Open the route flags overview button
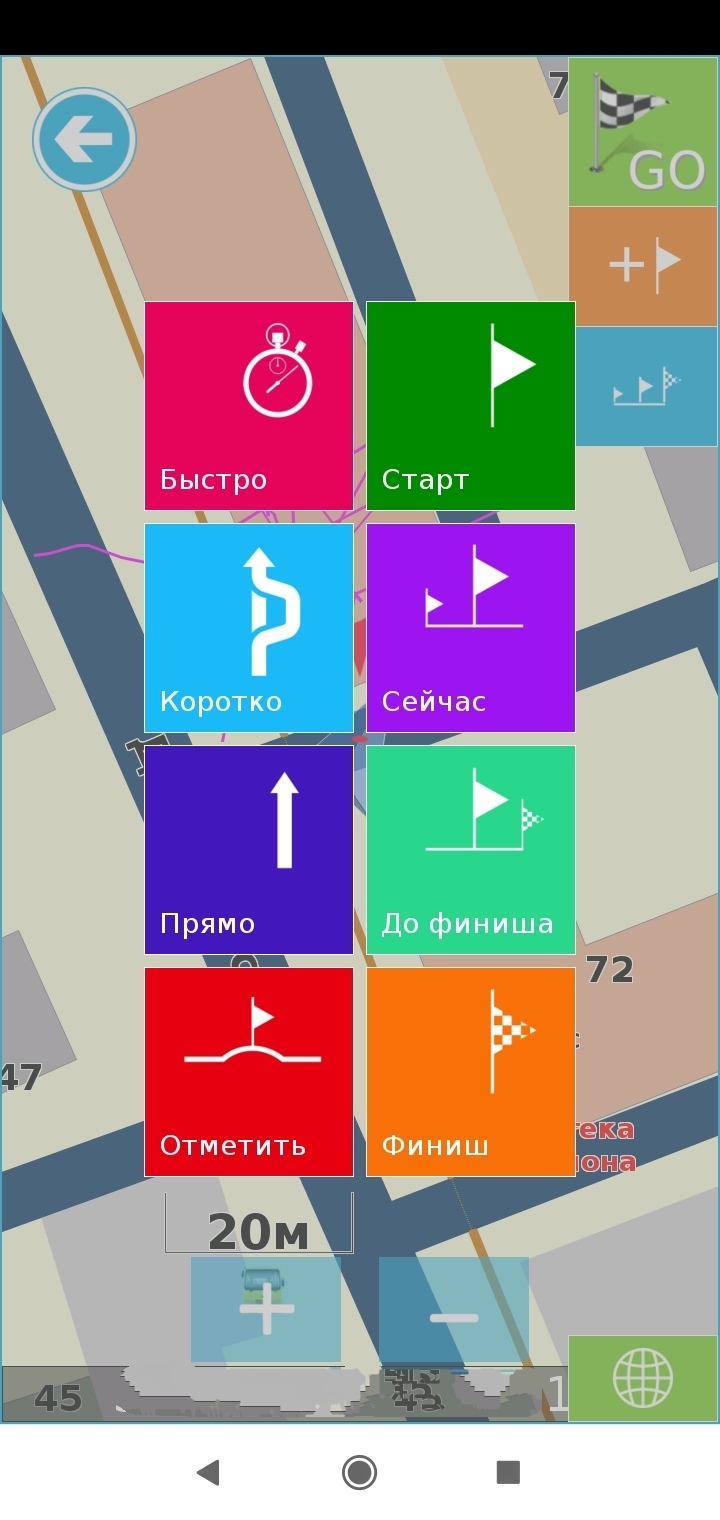This screenshot has width=720, height=1520. pyautogui.click(x=645, y=386)
